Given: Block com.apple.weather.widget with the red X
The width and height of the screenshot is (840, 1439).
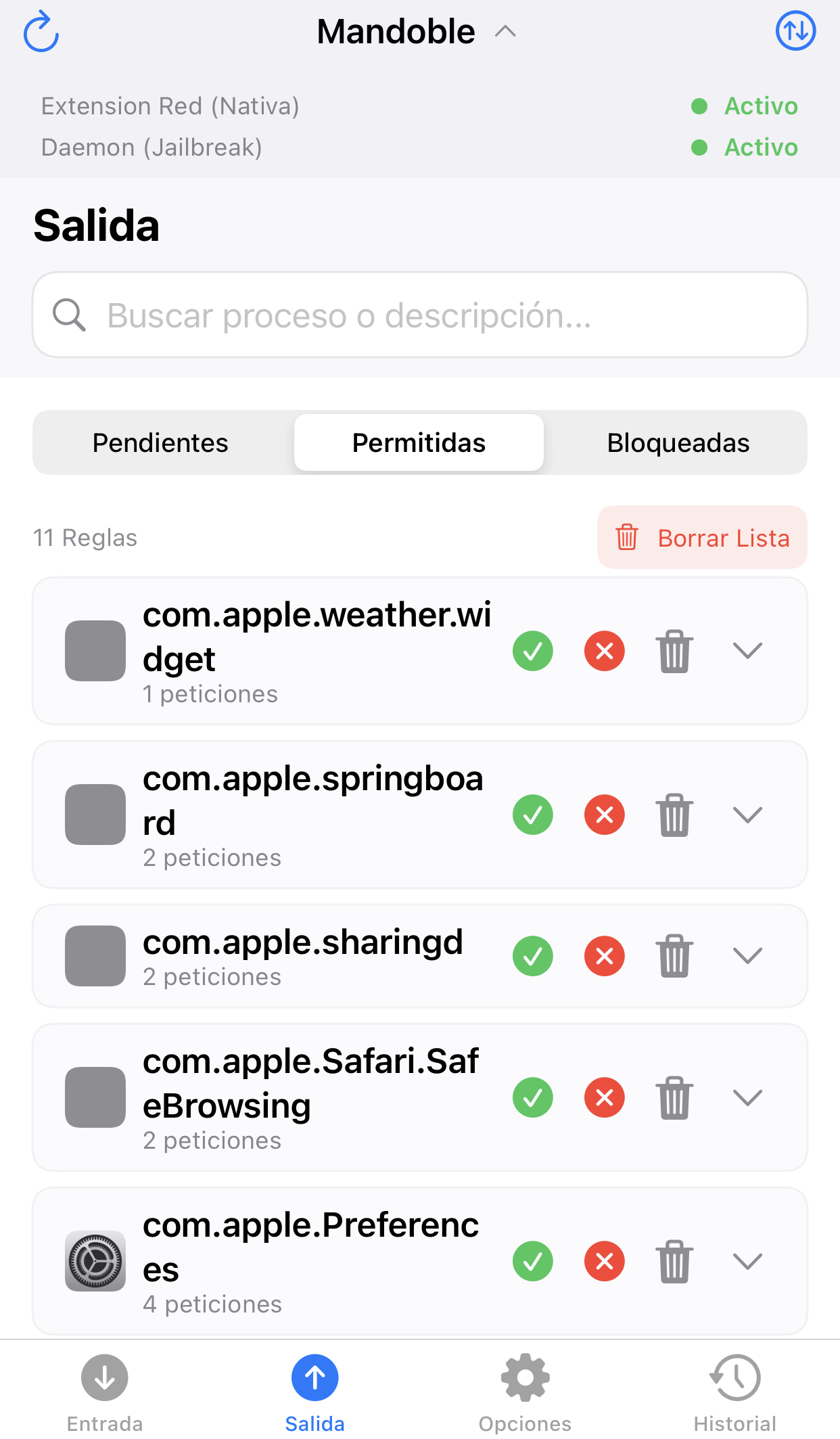Looking at the screenshot, I should pos(605,651).
